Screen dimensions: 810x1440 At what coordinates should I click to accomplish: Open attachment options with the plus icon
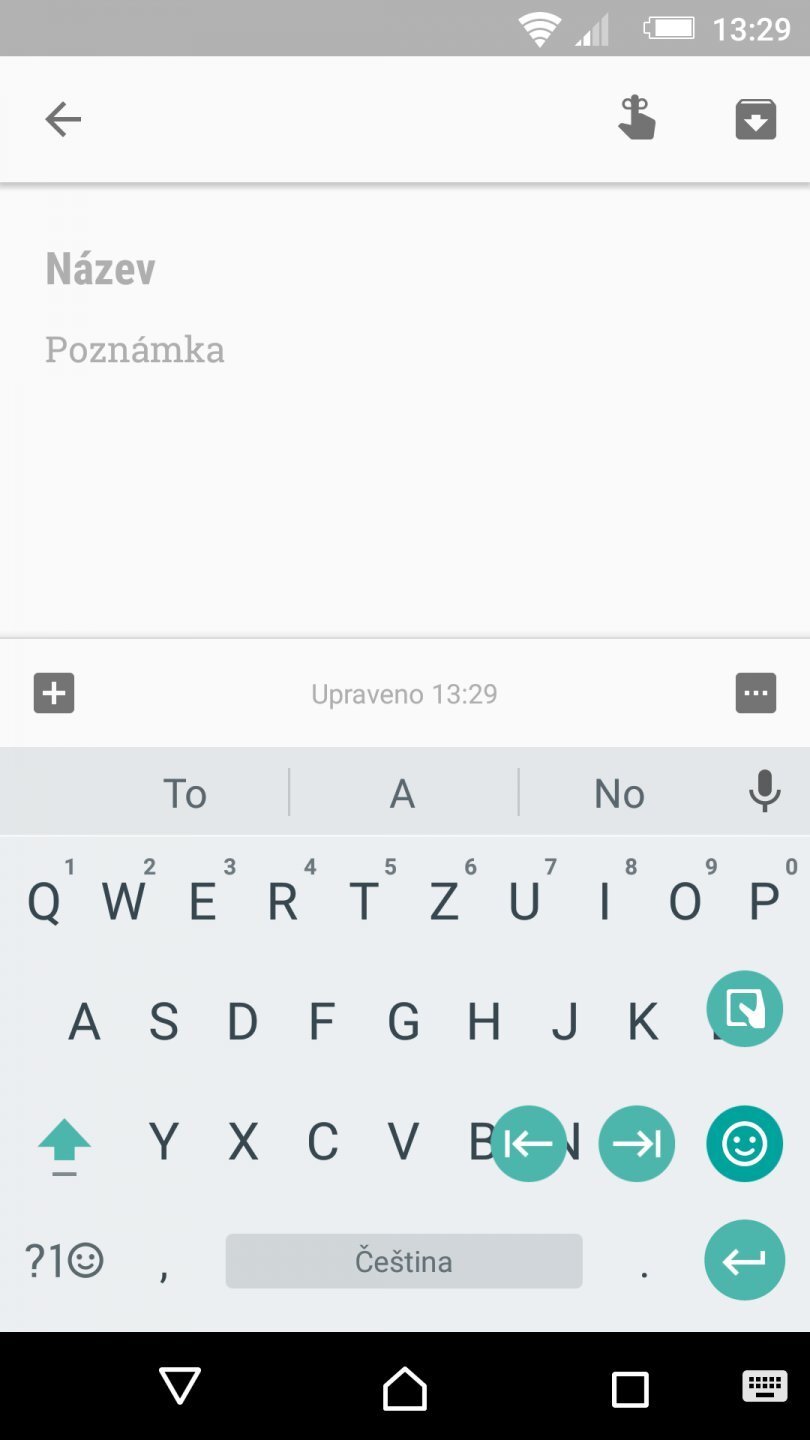[54, 692]
